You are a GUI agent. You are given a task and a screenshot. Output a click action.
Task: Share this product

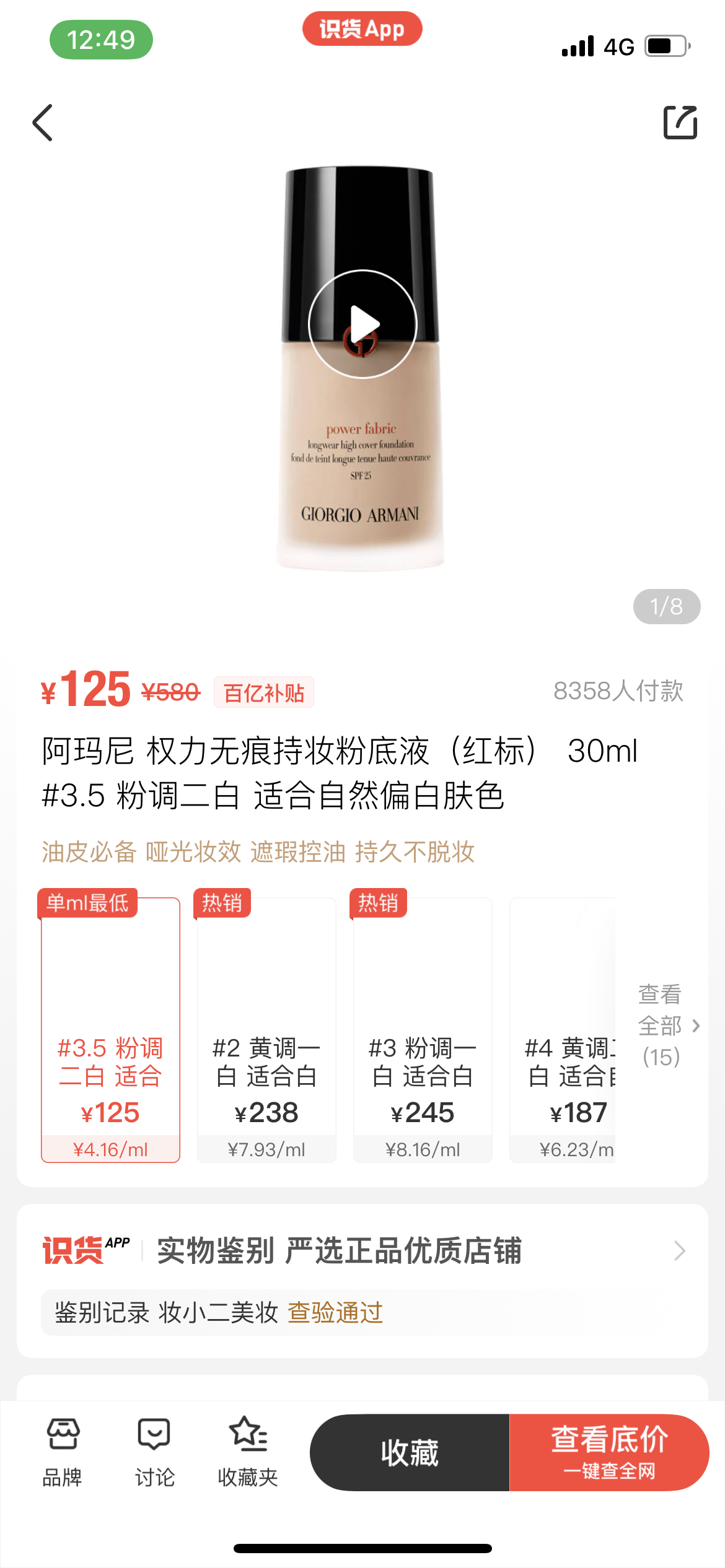680,123
